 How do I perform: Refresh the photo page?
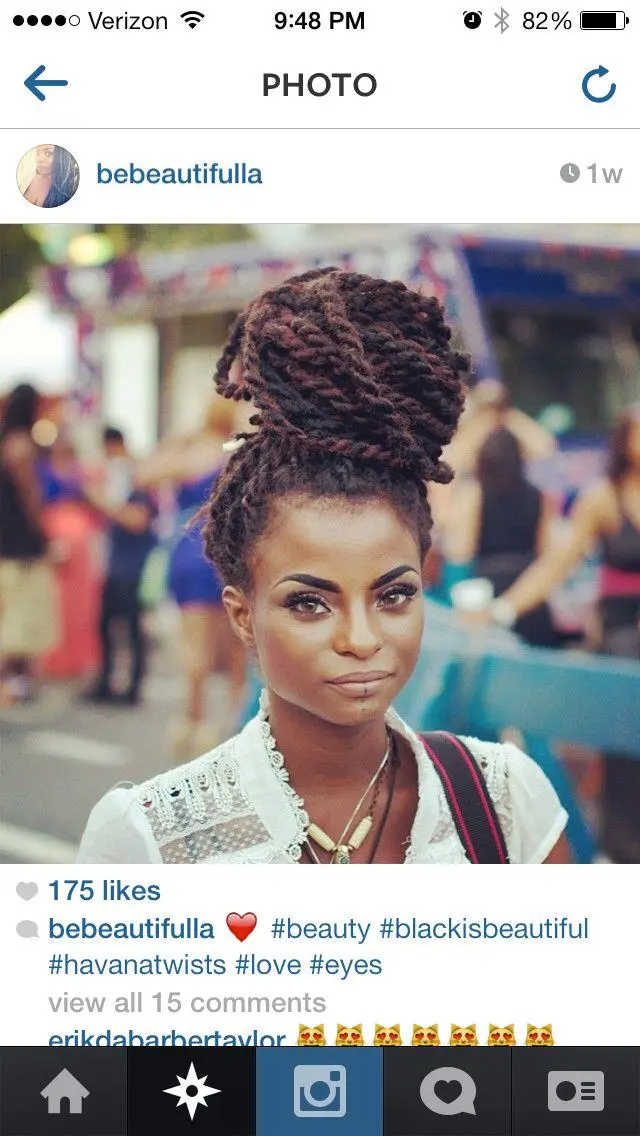(x=599, y=85)
